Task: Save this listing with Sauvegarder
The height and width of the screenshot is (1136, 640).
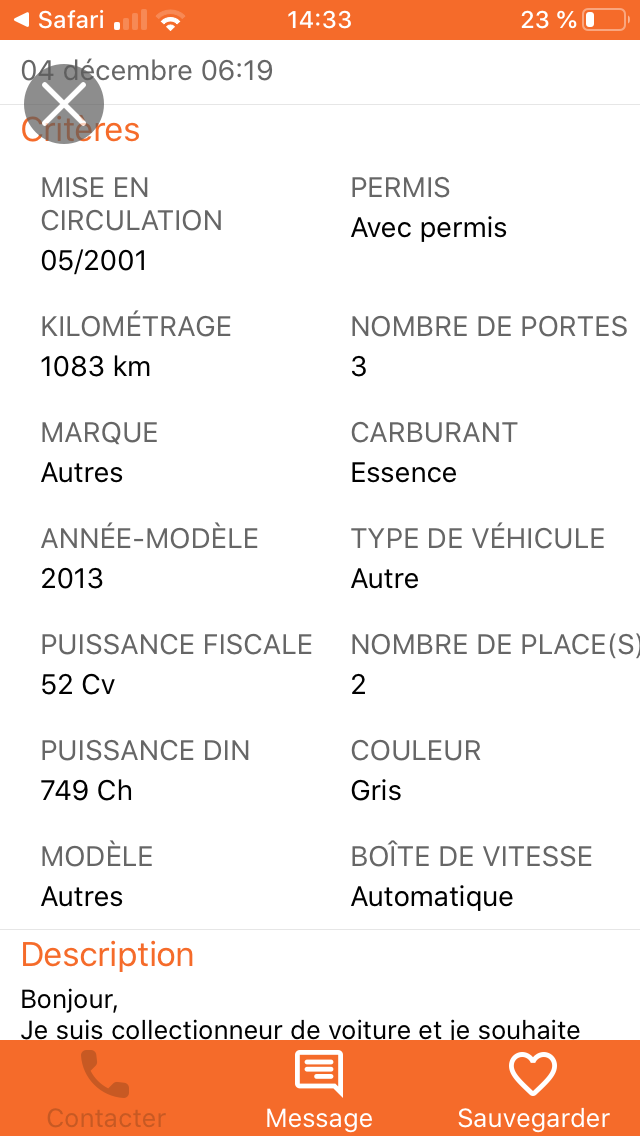Action: click(x=533, y=1089)
